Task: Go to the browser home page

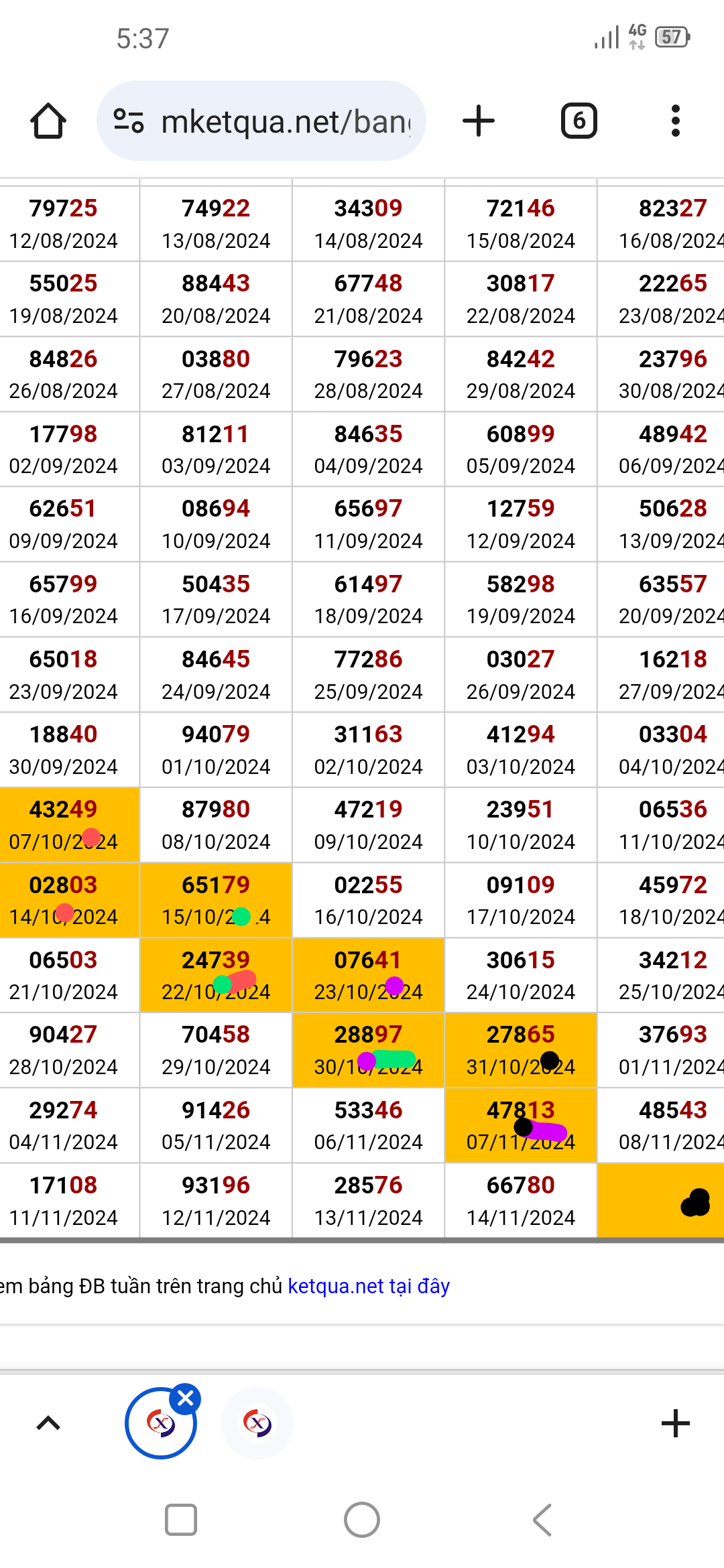Action: (48, 121)
